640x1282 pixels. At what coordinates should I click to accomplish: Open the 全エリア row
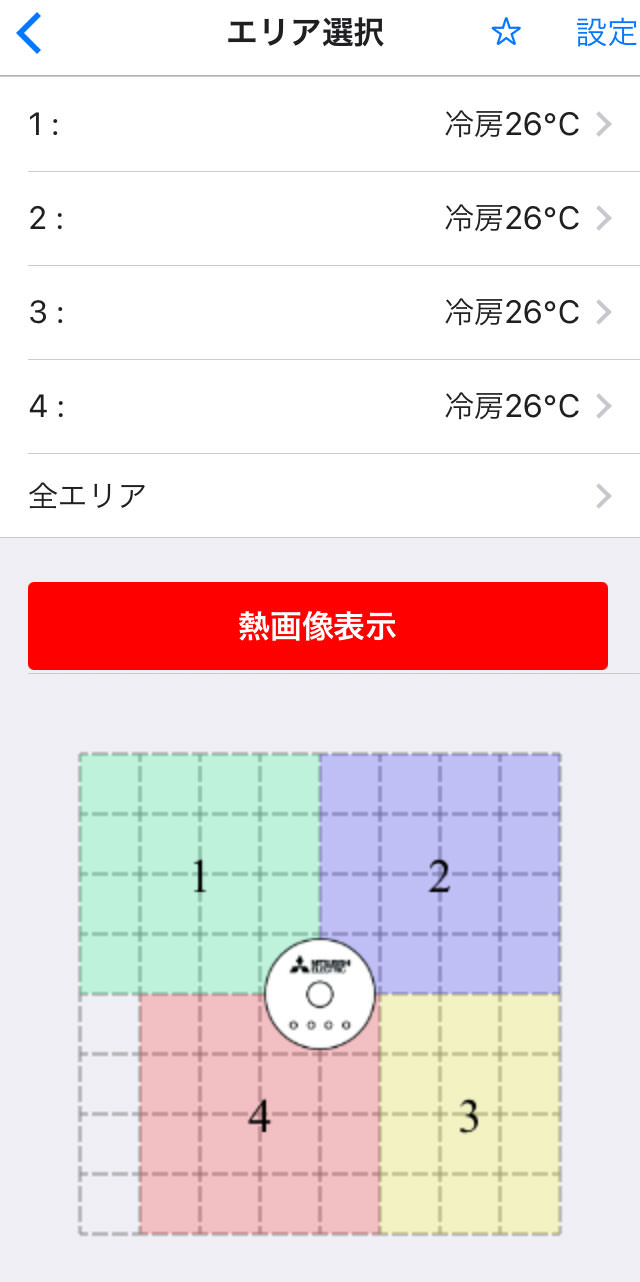pos(320,496)
